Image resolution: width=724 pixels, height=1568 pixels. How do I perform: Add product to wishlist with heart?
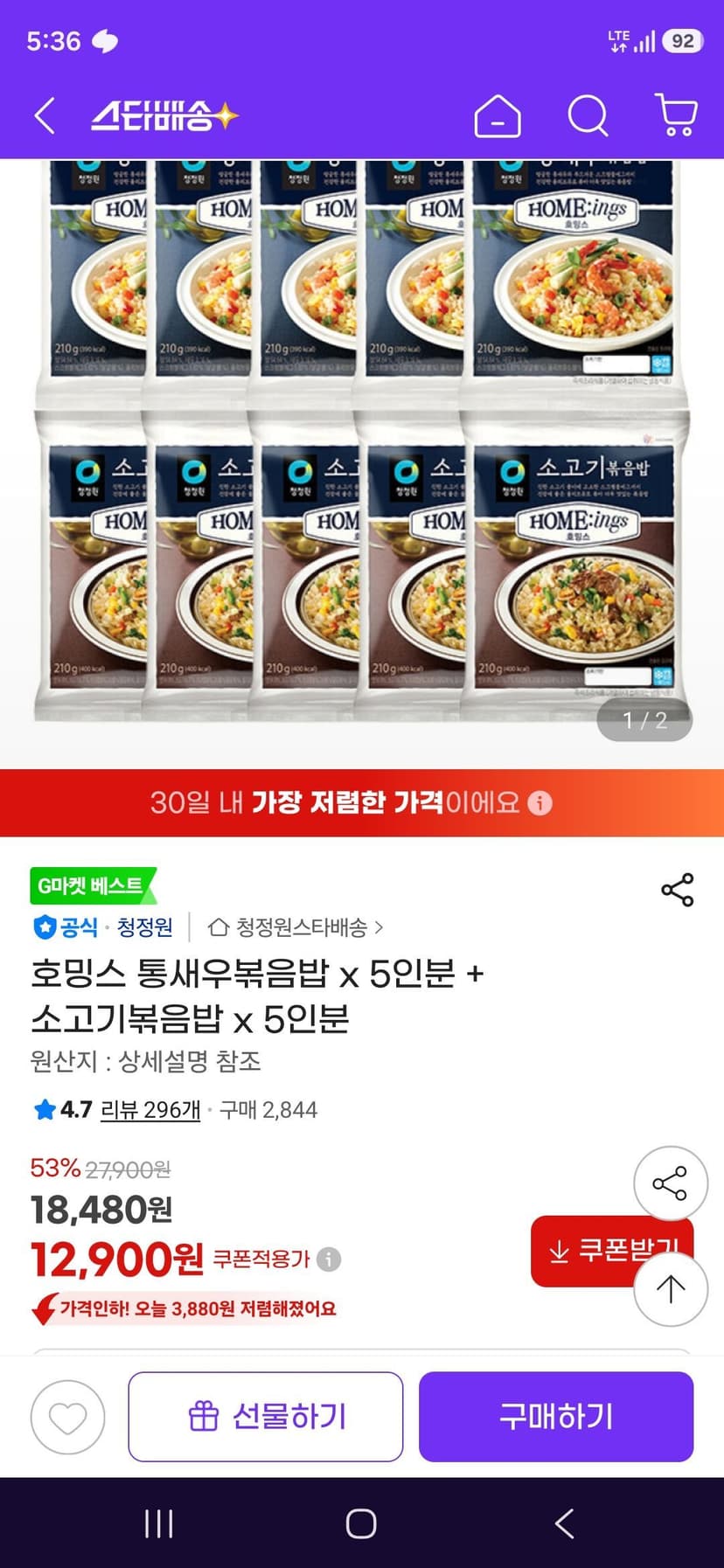tap(67, 1417)
